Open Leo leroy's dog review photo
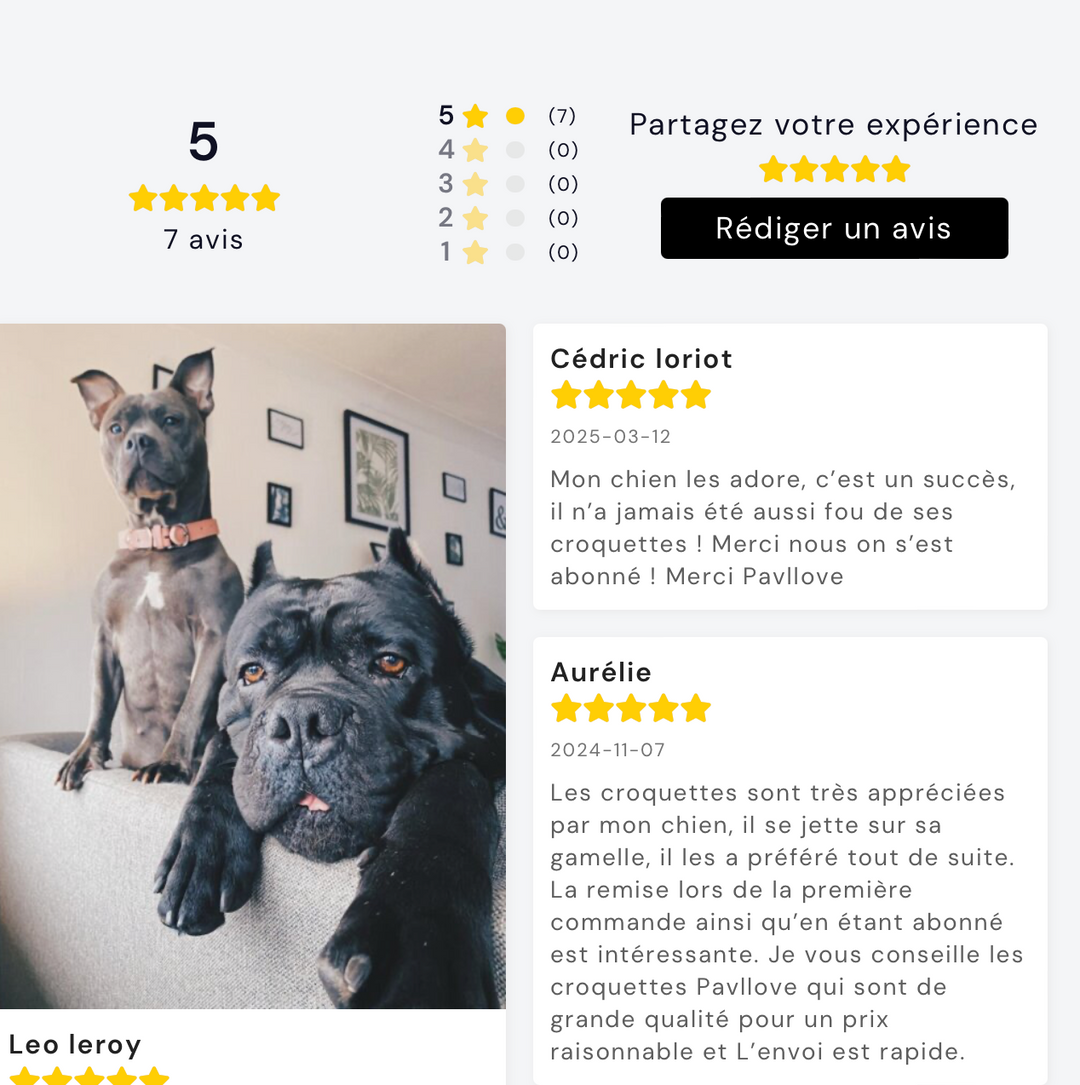 252,666
